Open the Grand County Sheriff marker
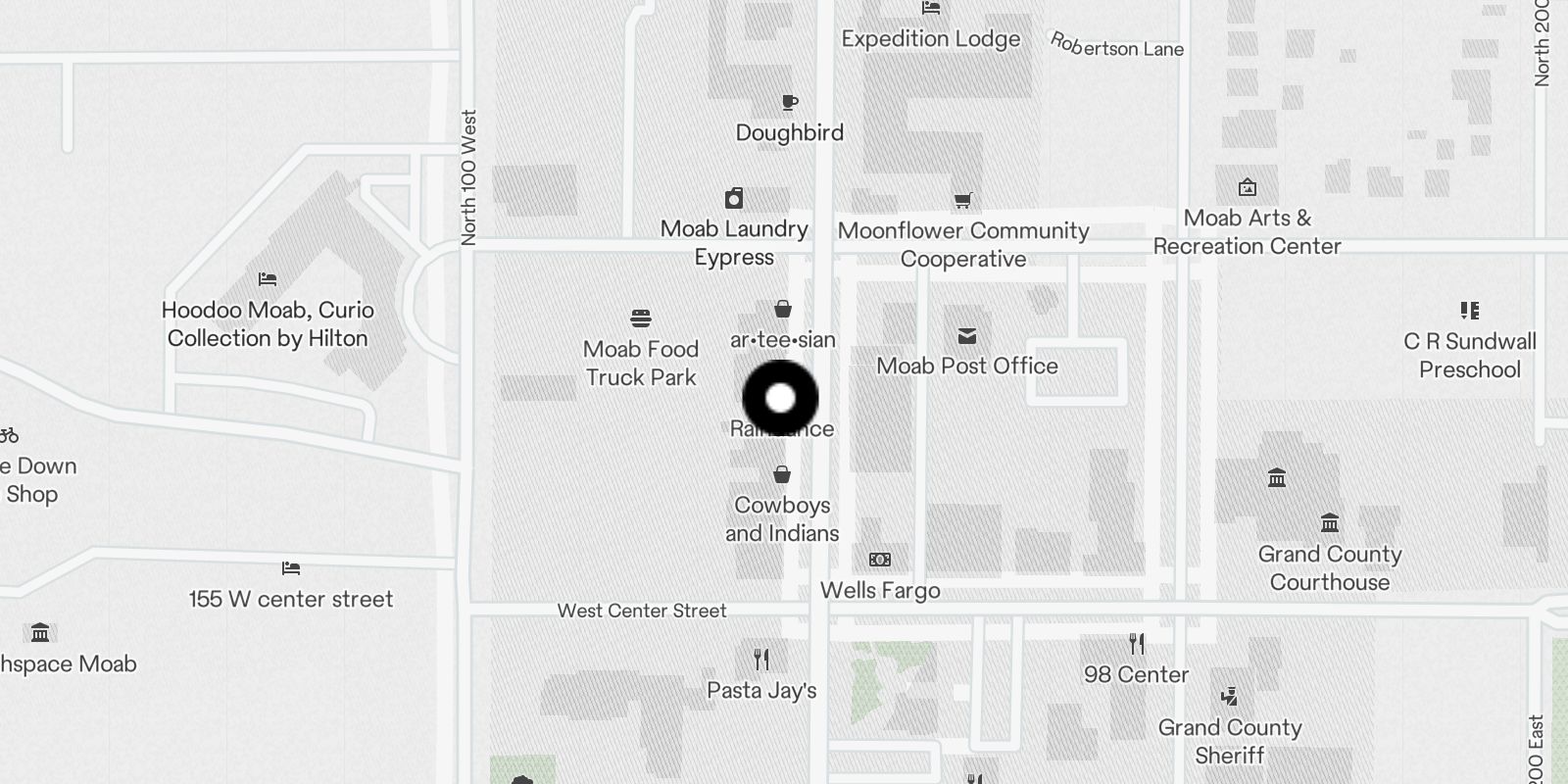Viewport: 1568px width, 784px height. (x=1230, y=697)
